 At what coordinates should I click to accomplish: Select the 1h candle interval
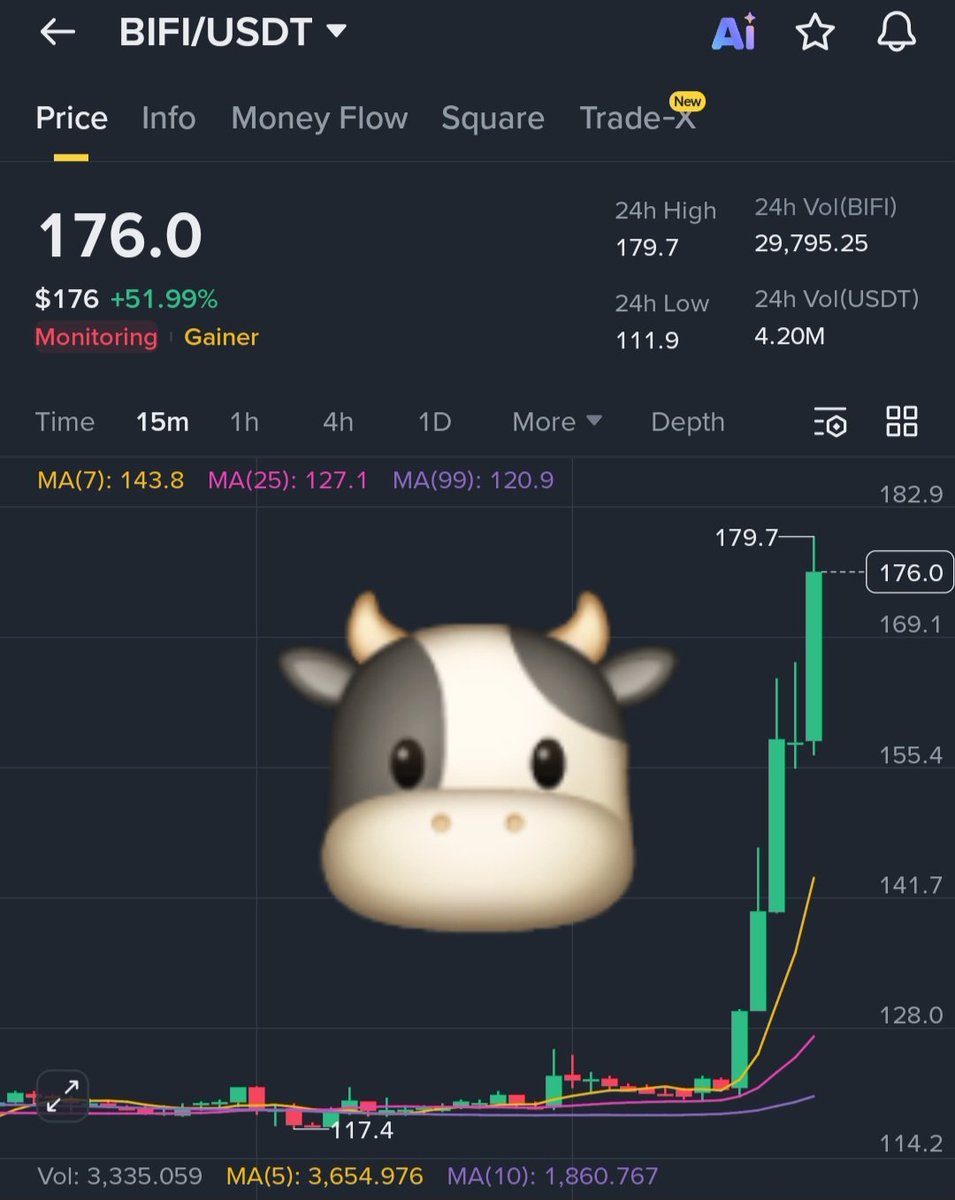coord(244,422)
